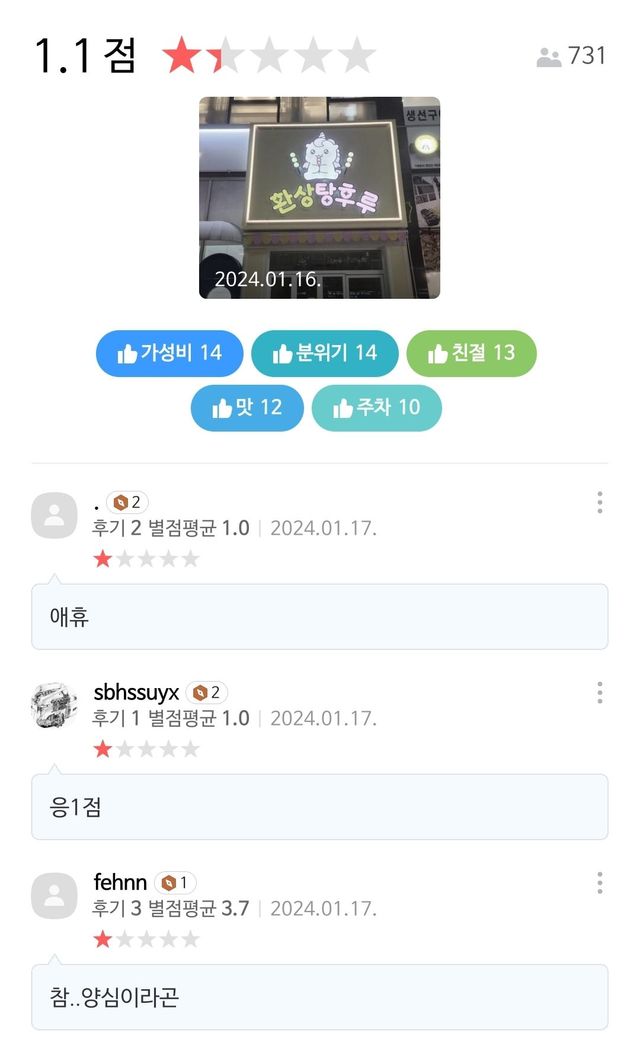The image size is (640, 1051).
Task: Open overflow menu on the 애휴 review
Action: [599, 502]
